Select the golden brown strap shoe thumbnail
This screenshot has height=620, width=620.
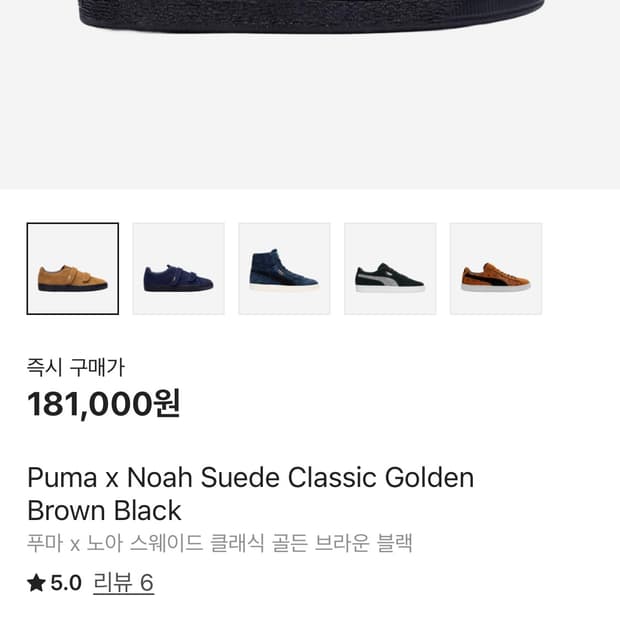73,269
